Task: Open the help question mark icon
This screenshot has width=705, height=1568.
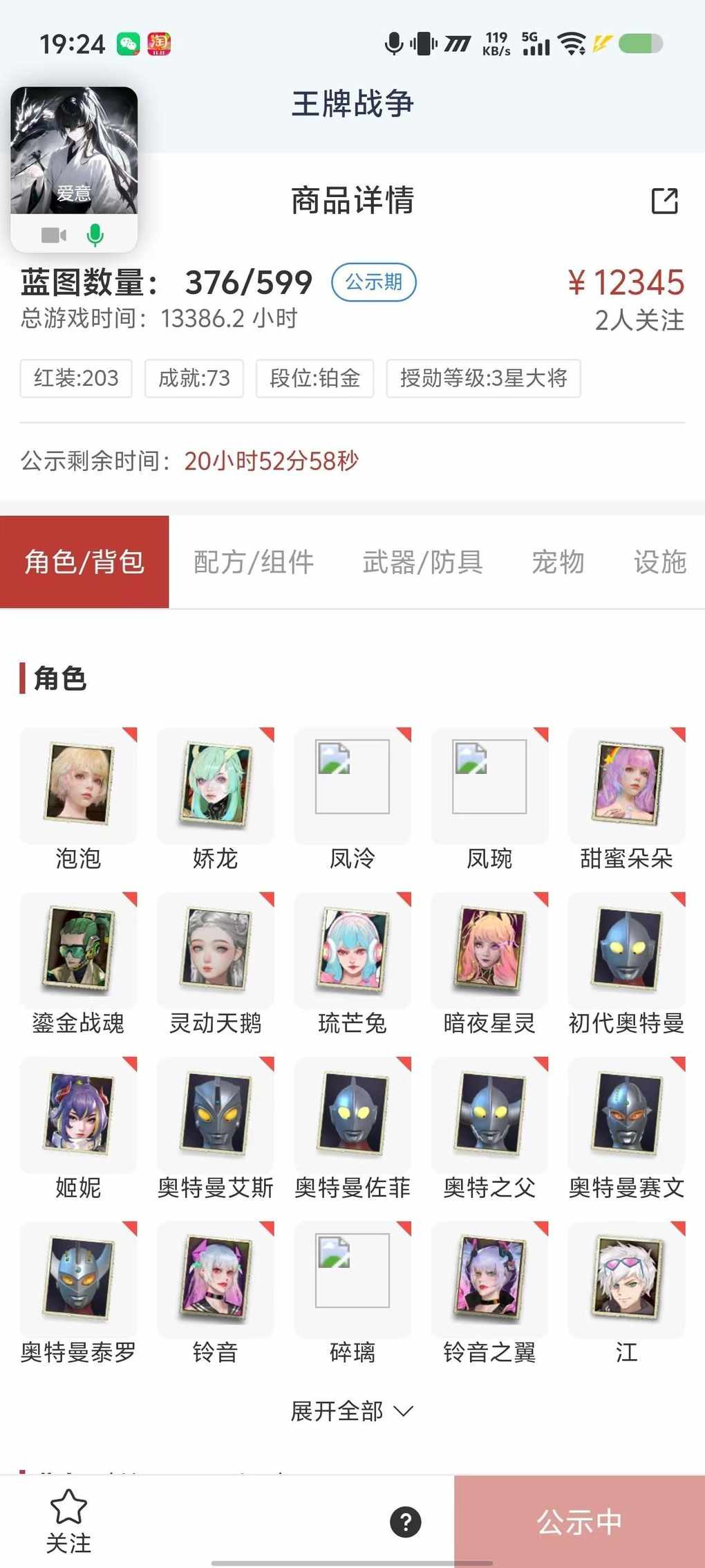Action: 406,1522
